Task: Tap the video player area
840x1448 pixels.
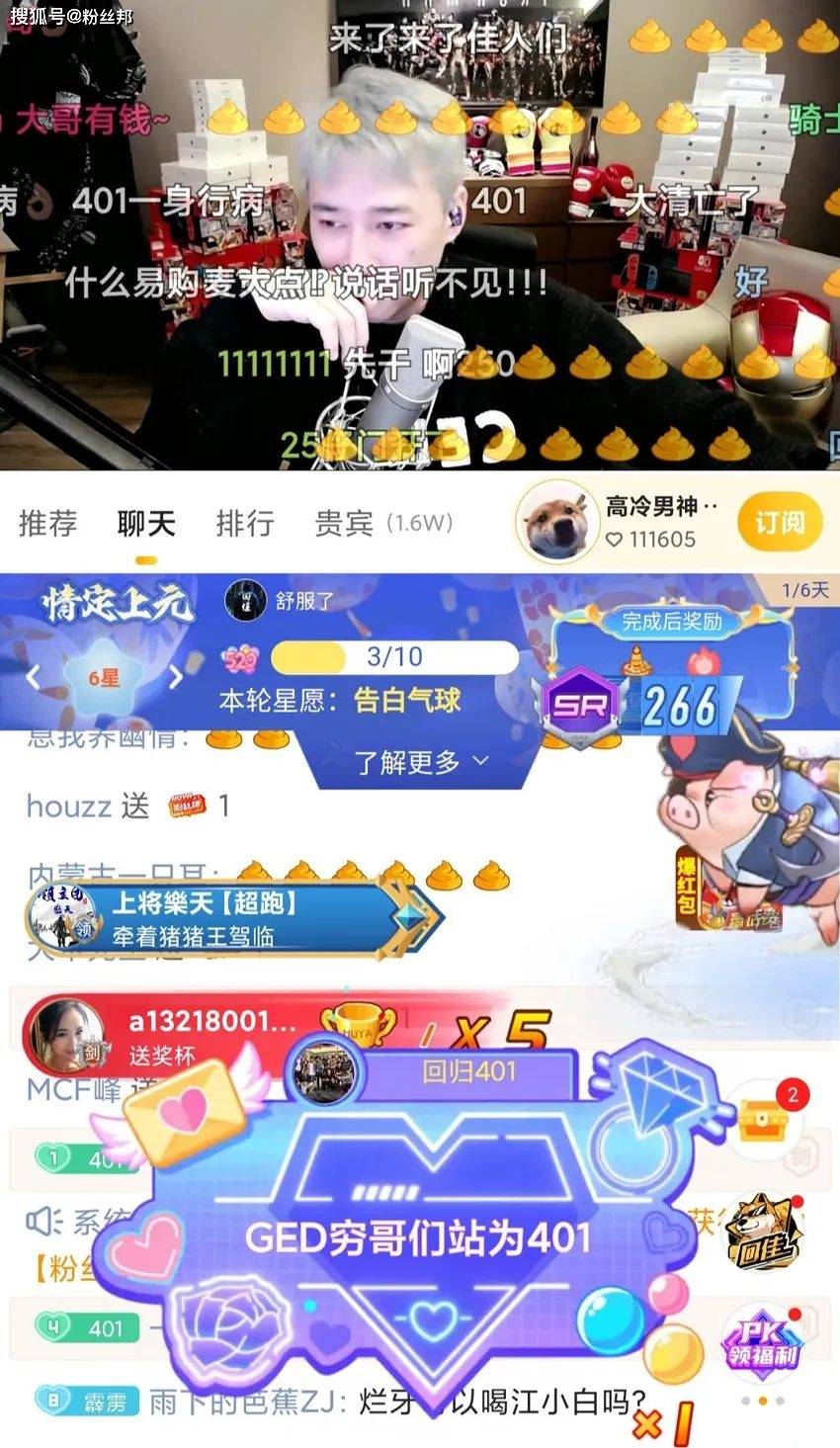Action: pos(419,235)
